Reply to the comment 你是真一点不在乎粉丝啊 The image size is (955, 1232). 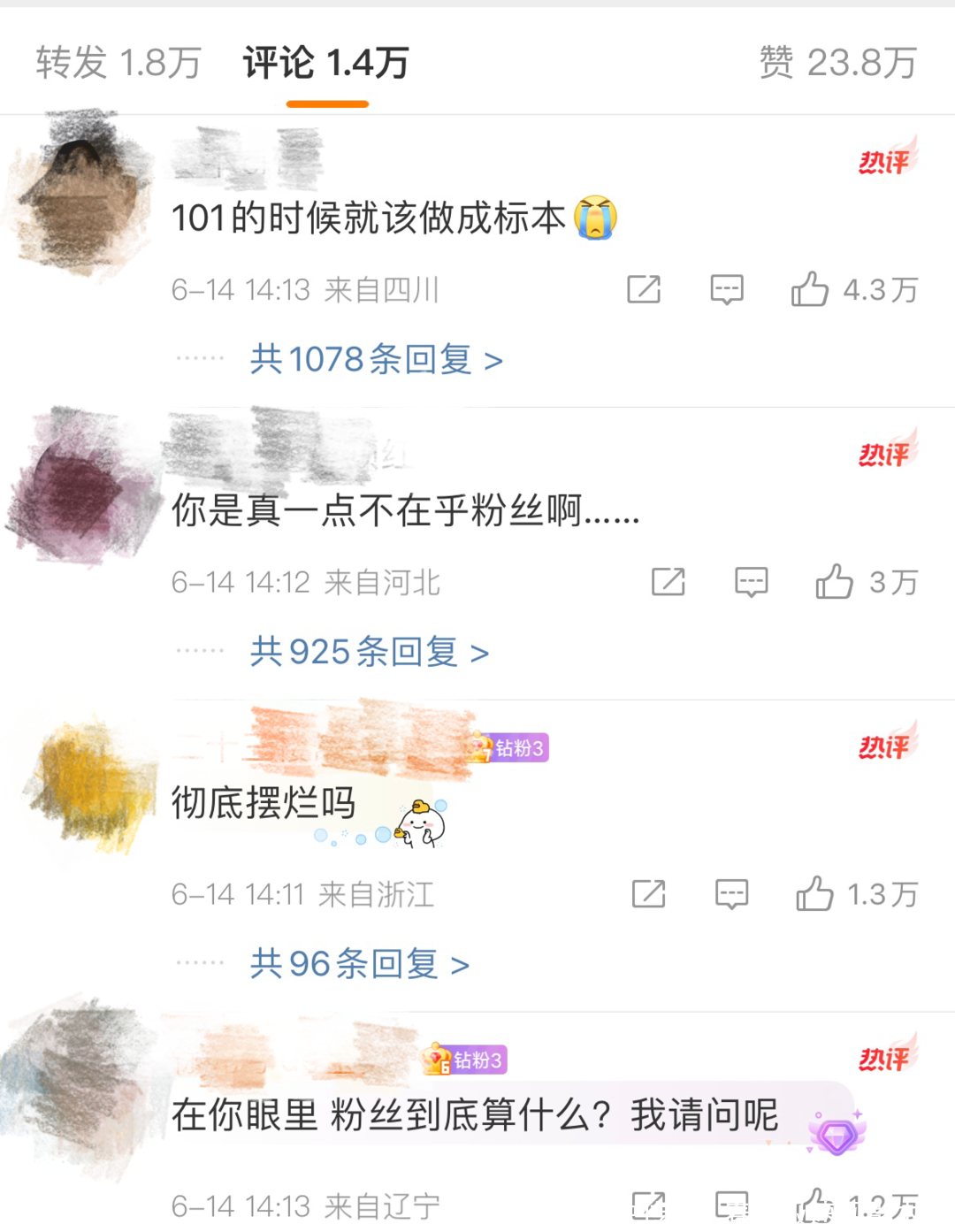pos(752,583)
